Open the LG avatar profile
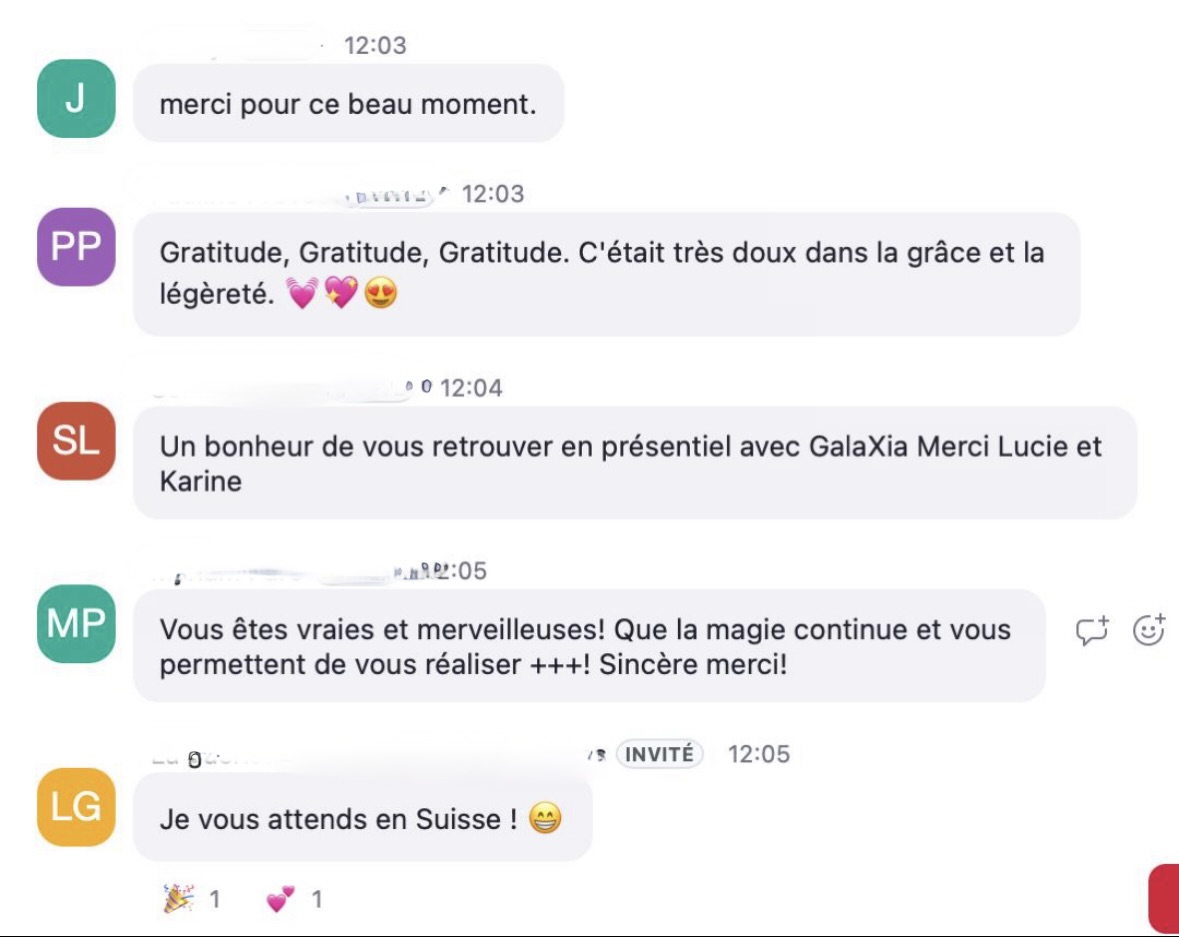 (x=76, y=807)
